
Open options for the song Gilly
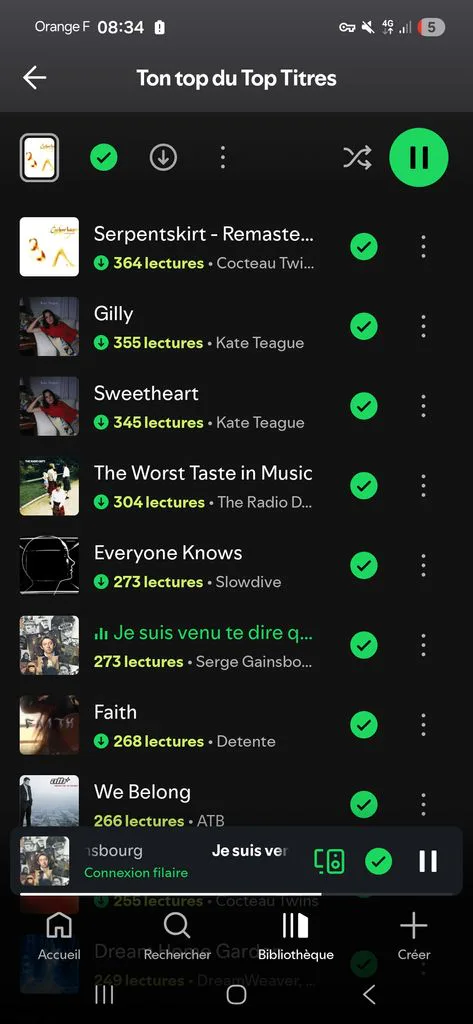click(423, 326)
